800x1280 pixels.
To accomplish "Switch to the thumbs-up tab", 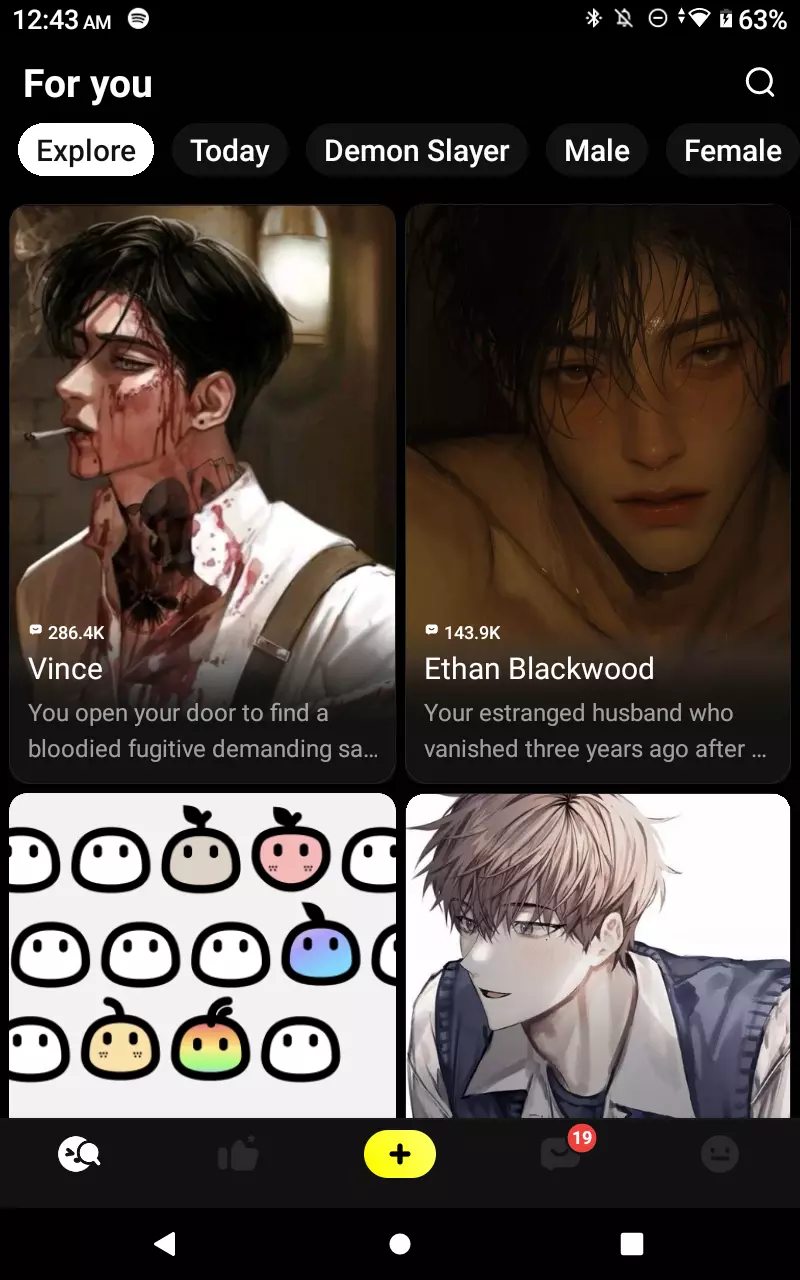I will [238, 1155].
